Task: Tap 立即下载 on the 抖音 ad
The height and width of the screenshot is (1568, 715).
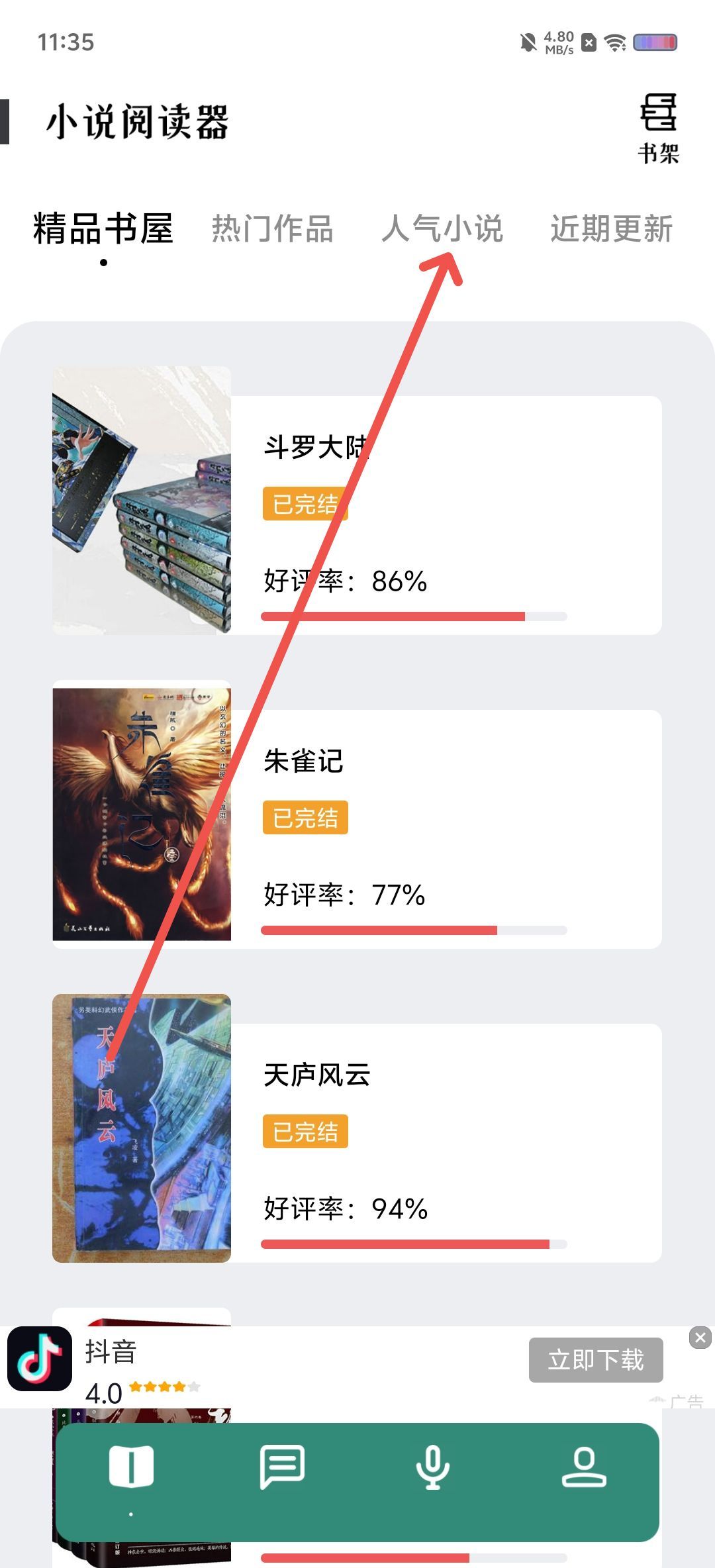Action: 595,1359
